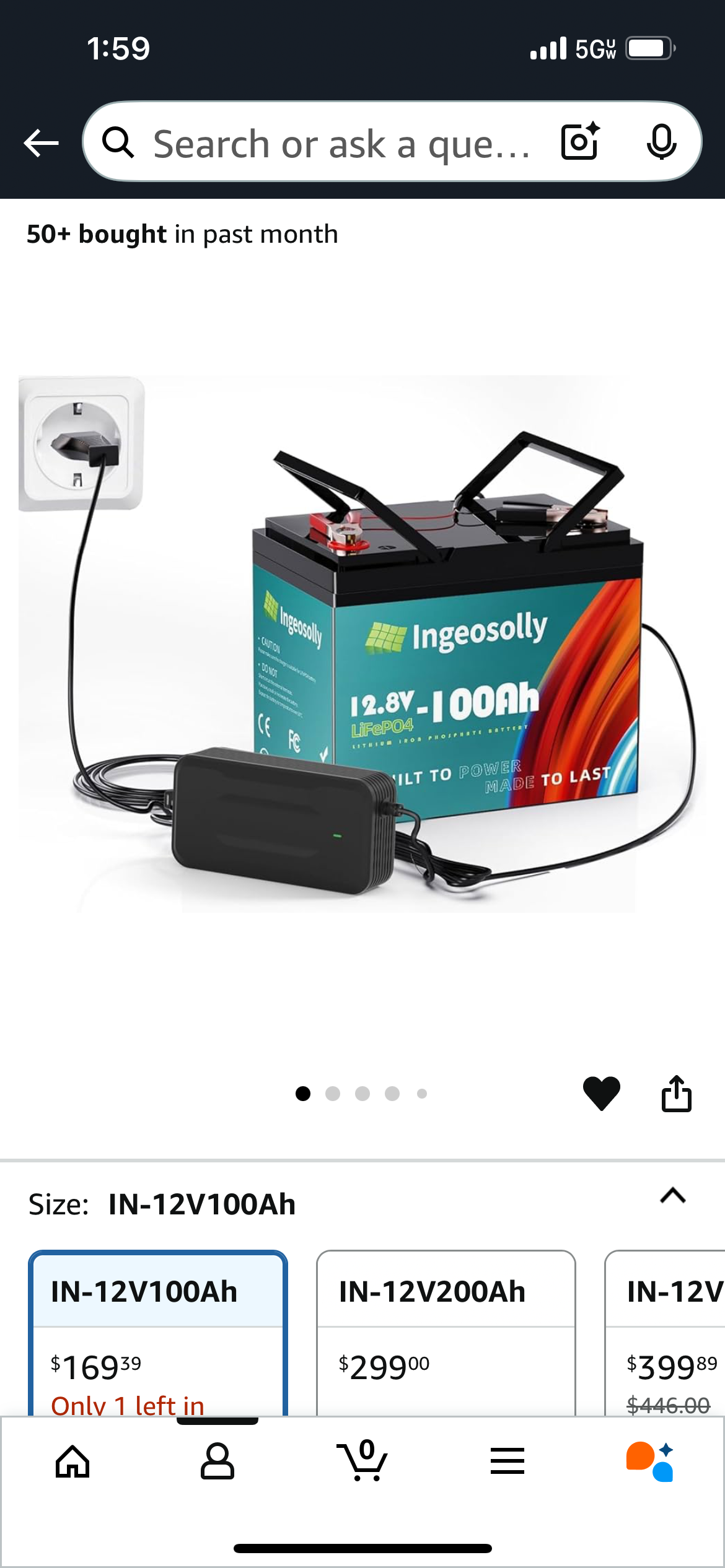
Task: View the shopping cart
Action: coord(362,1461)
